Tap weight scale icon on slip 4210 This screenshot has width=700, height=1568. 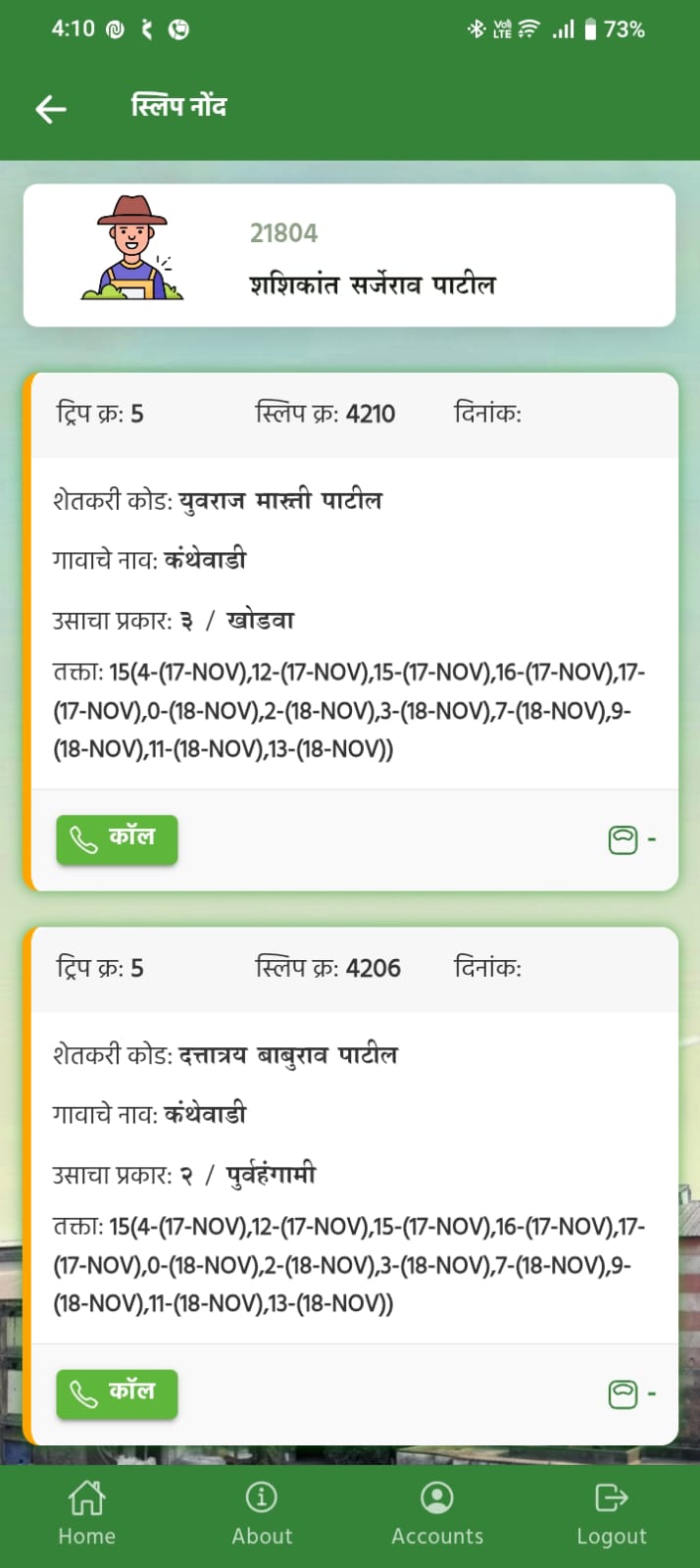(624, 840)
